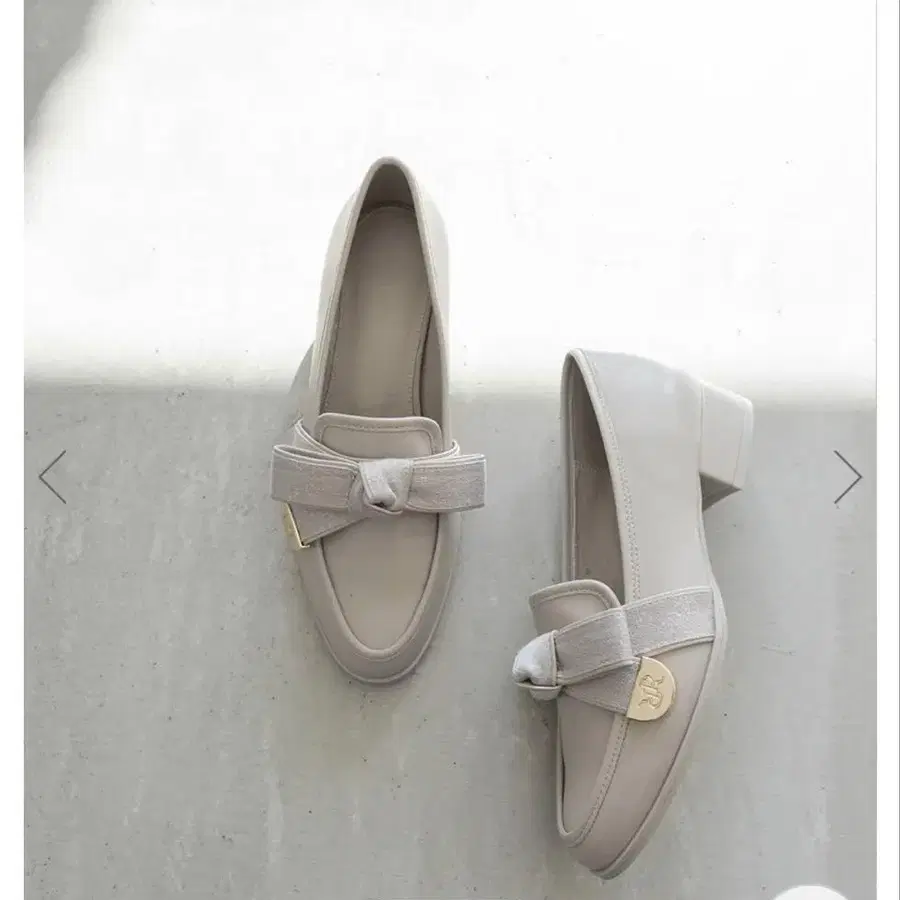Viewport: 900px width, 900px height.
Task: Go to the next product photo
Action: (847, 477)
